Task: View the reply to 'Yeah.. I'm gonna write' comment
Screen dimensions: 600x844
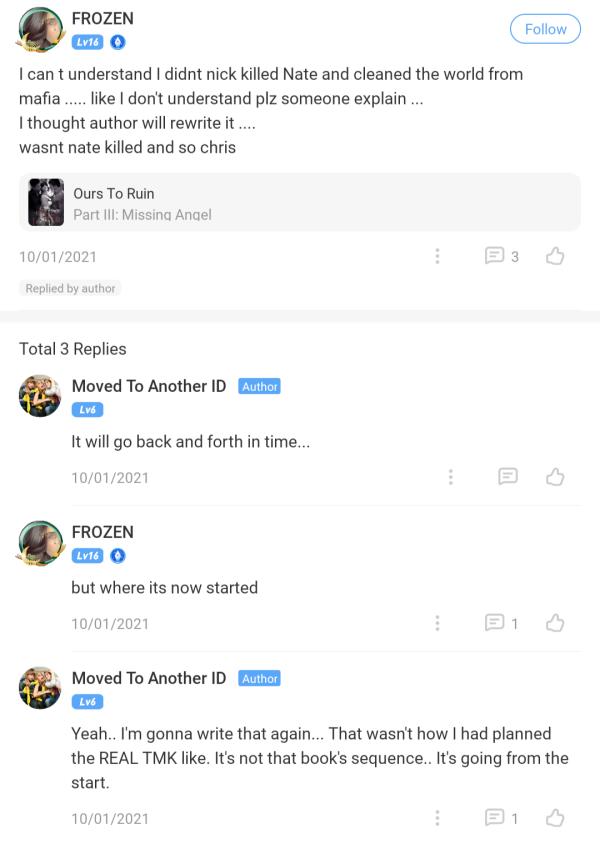Action: click(x=501, y=818)
